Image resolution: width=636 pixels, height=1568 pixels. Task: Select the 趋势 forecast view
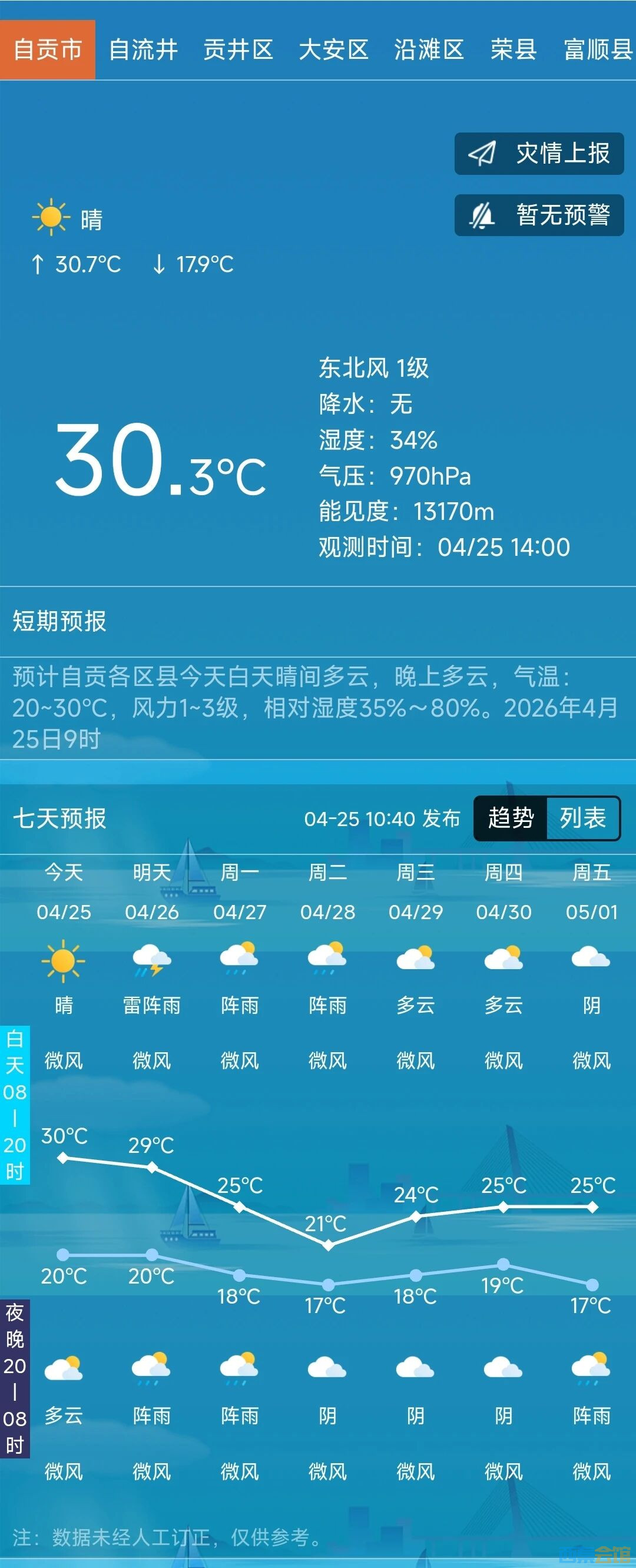click(511, 818)
